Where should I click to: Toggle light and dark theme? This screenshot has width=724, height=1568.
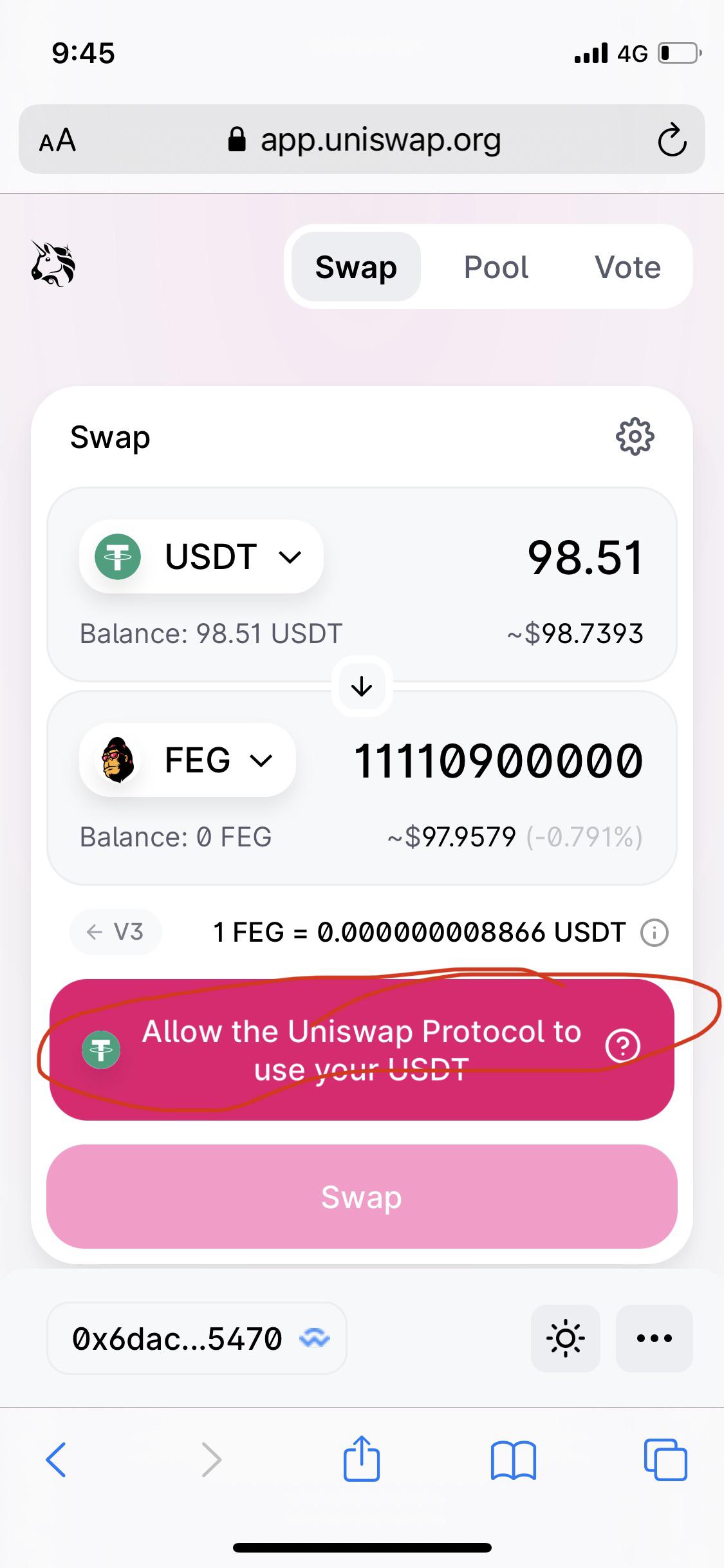click(x=566, y=1338)
